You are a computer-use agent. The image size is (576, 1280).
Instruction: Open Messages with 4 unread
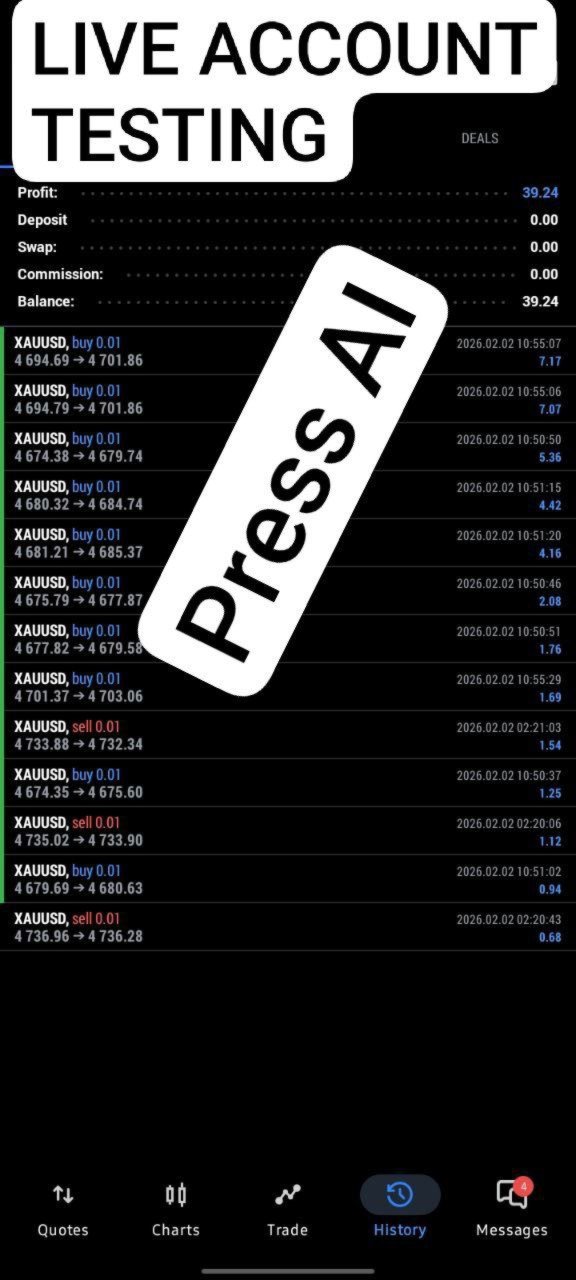[512, 1209]
